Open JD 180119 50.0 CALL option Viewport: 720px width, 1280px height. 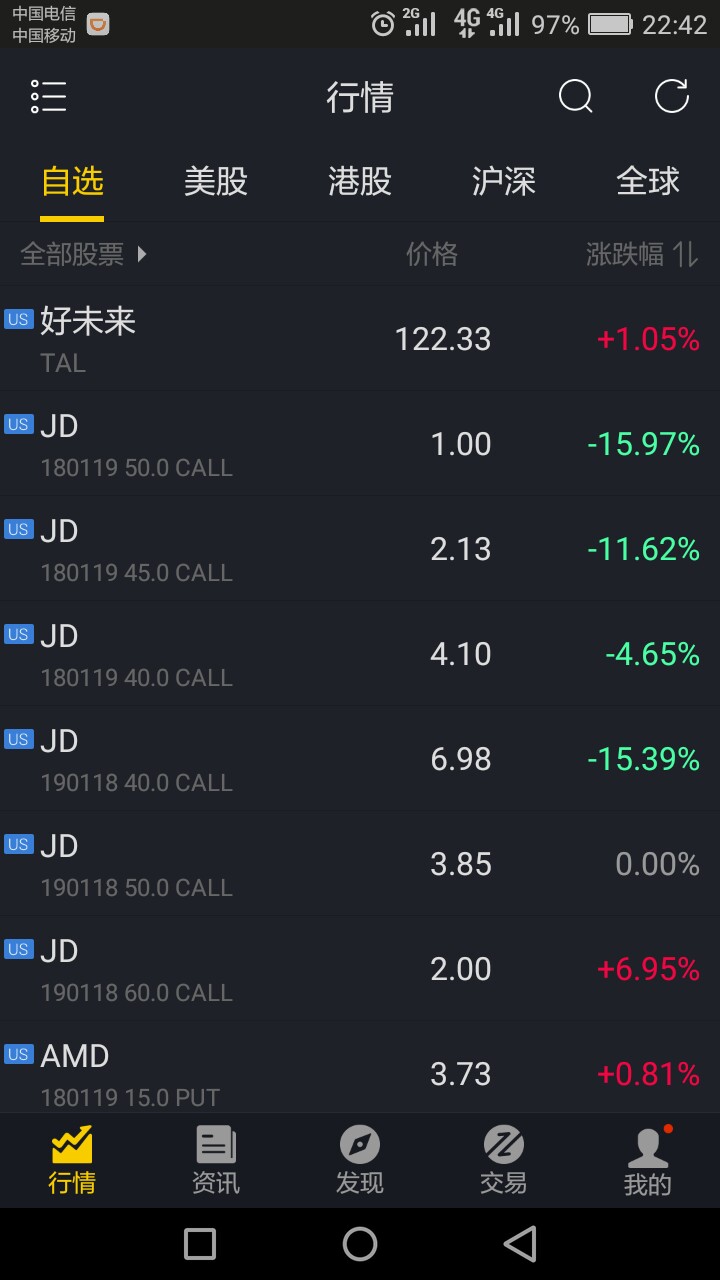click(x=360, y=444)
